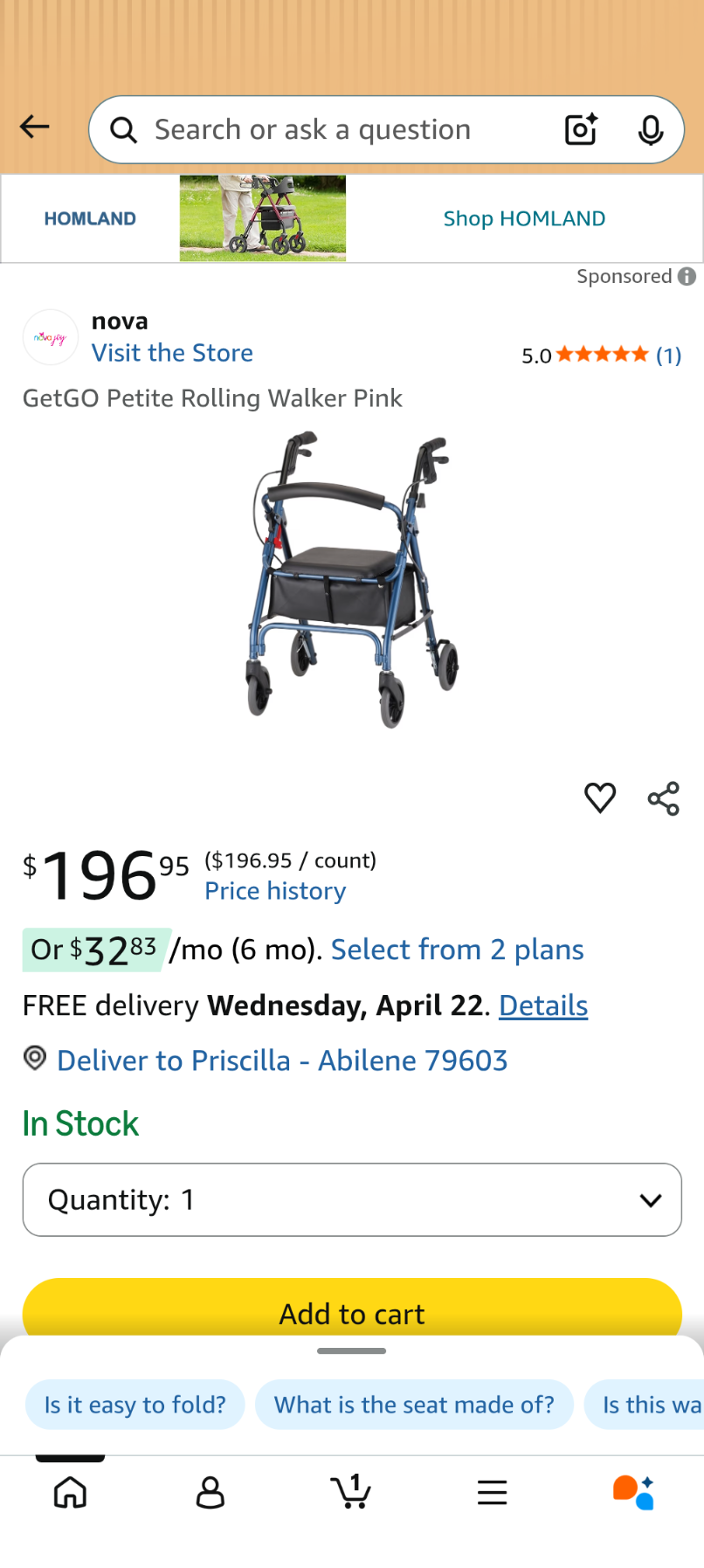Add this walker to a wish list

tap(599, 798)
